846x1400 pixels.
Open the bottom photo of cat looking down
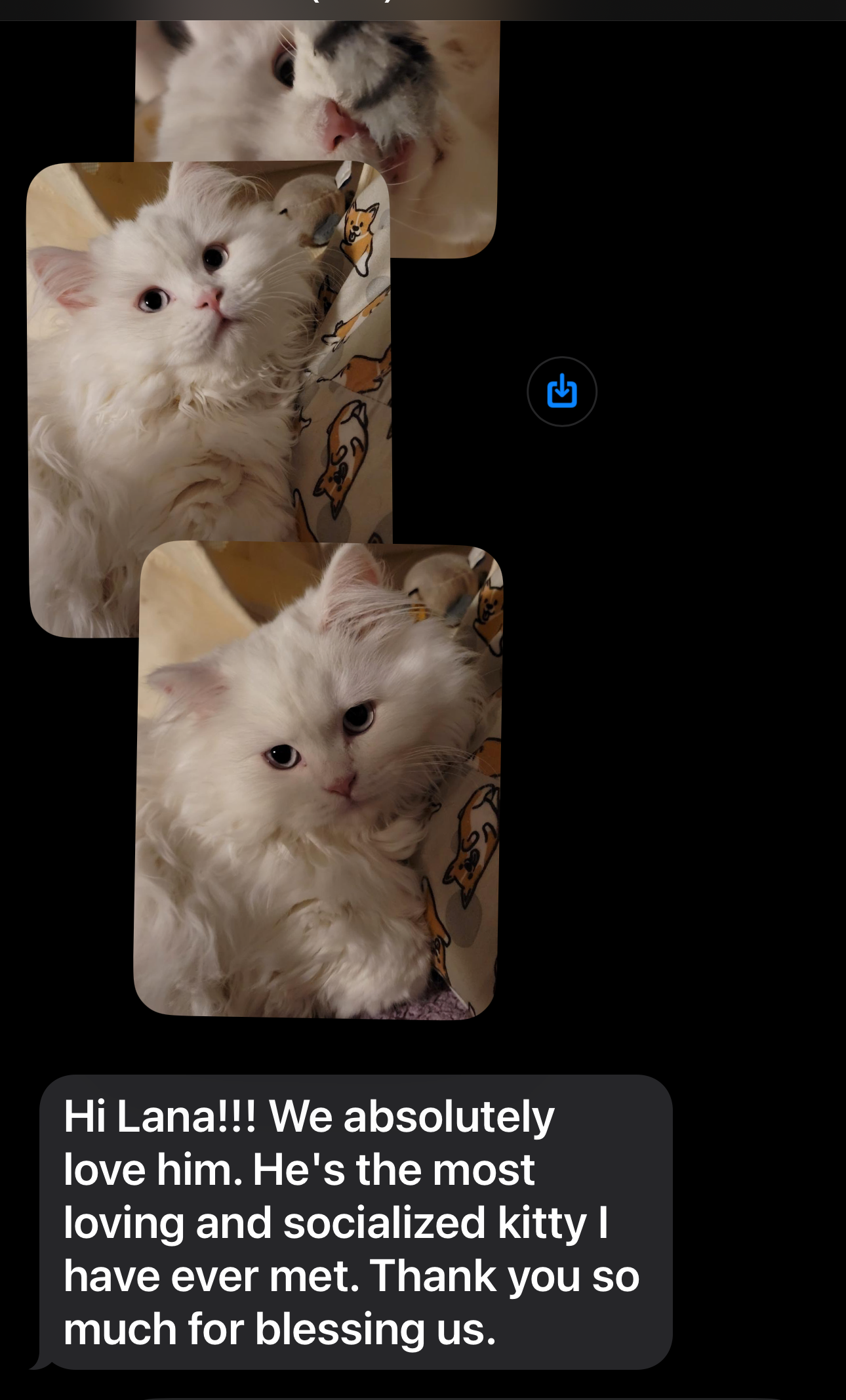318,781
